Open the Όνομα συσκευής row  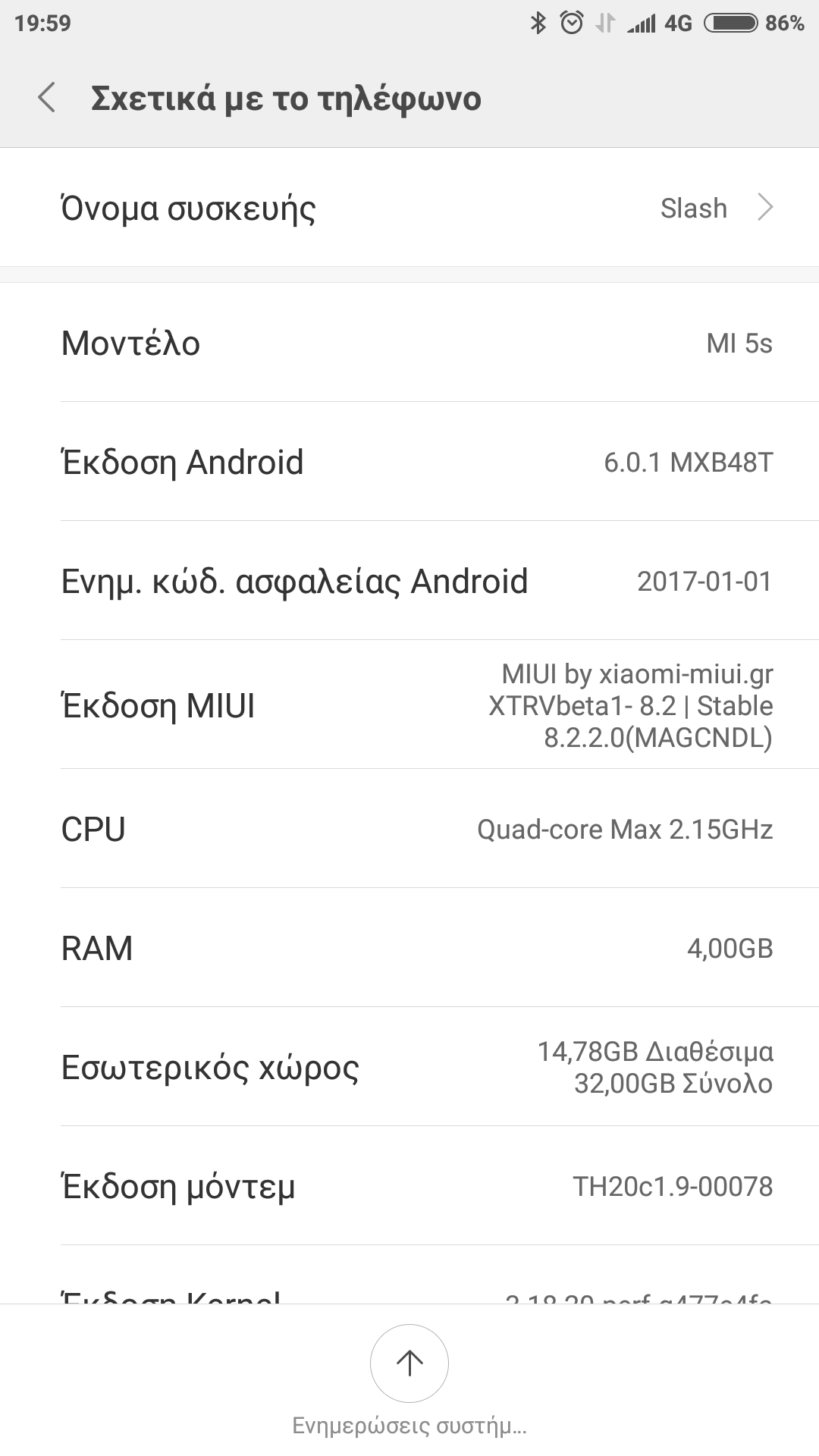(409, 208)
